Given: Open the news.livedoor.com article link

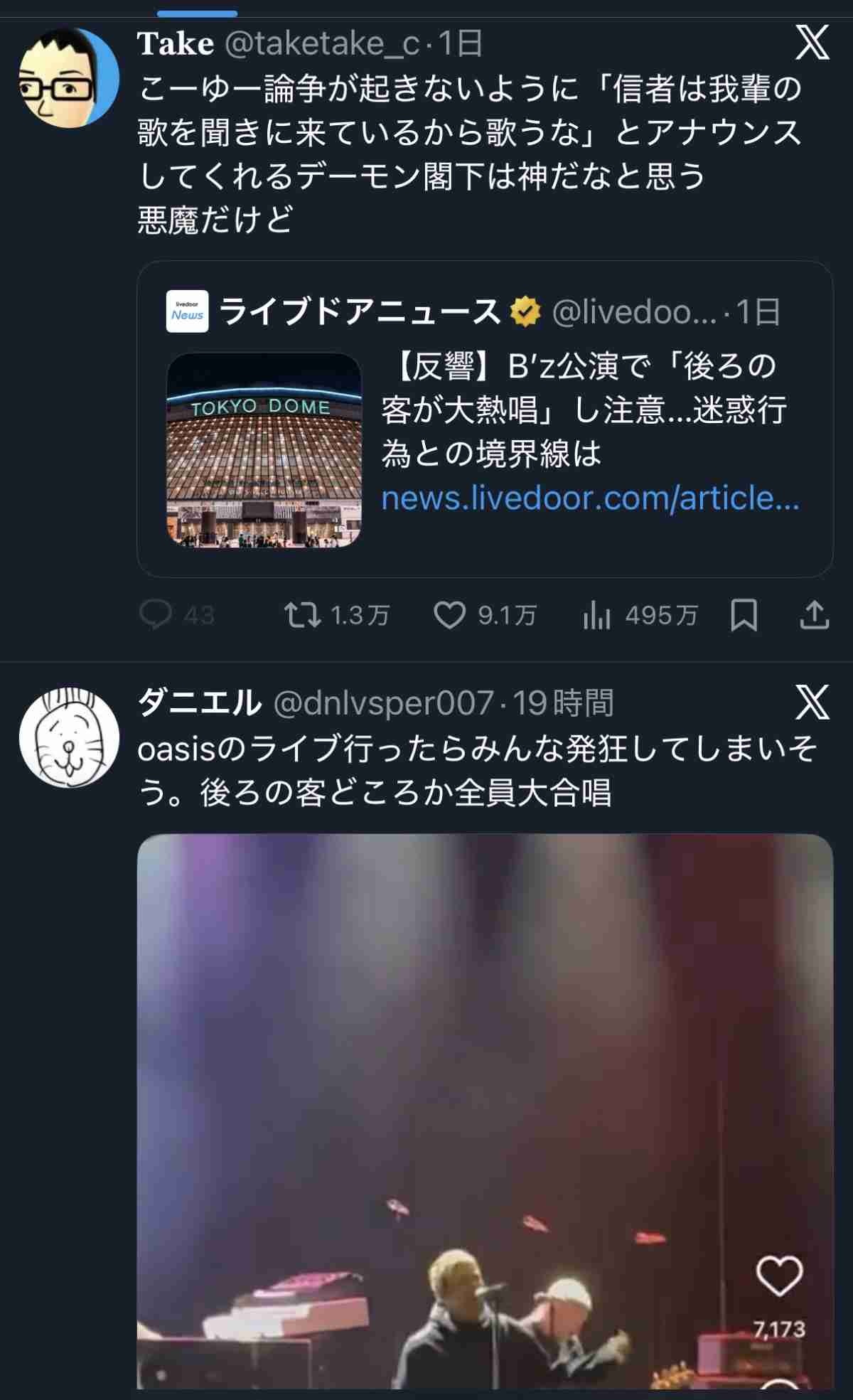Looking at the screenshot, I should (590, 498).
